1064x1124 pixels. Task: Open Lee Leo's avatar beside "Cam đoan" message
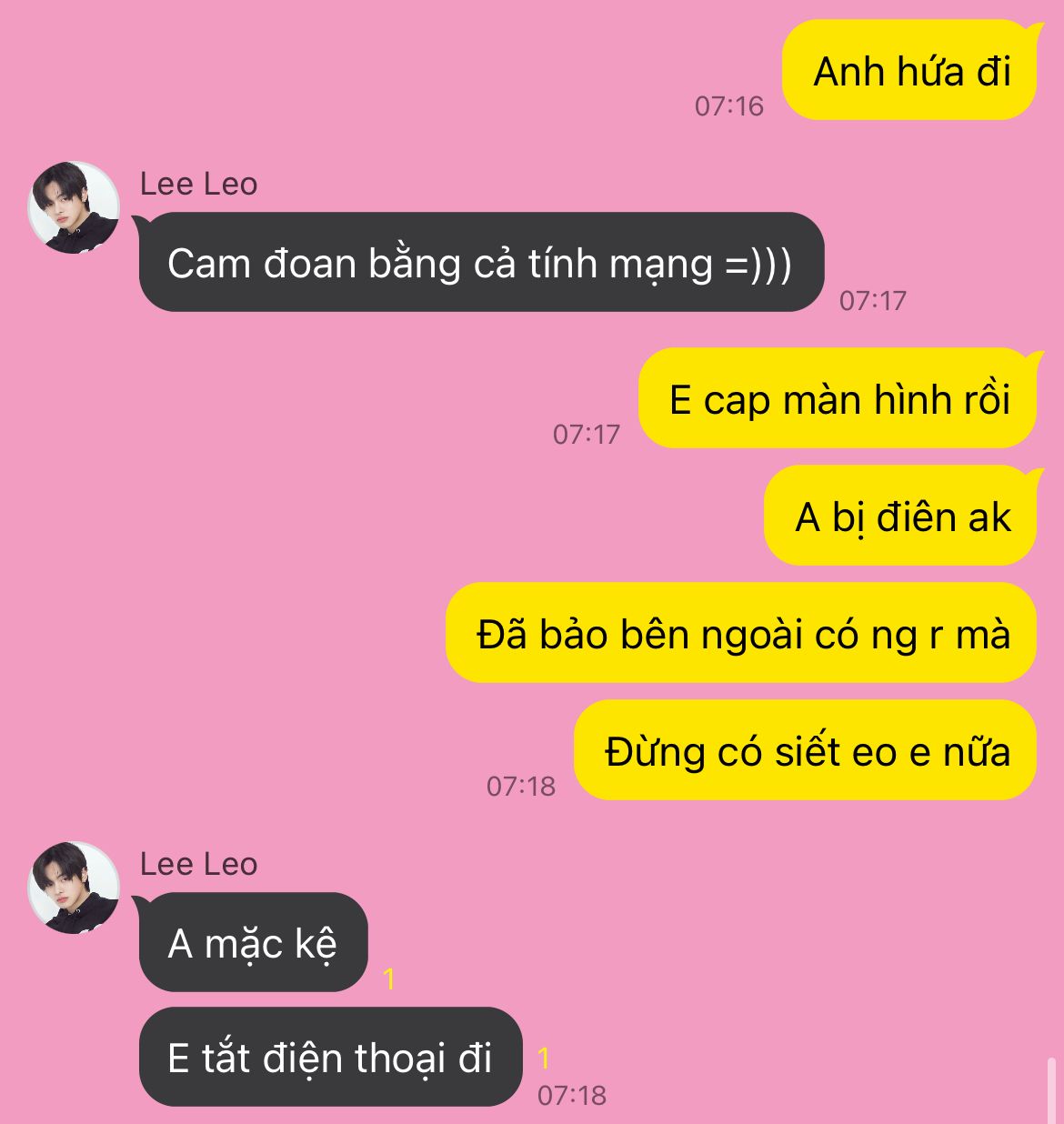click(x=74, y=208)
